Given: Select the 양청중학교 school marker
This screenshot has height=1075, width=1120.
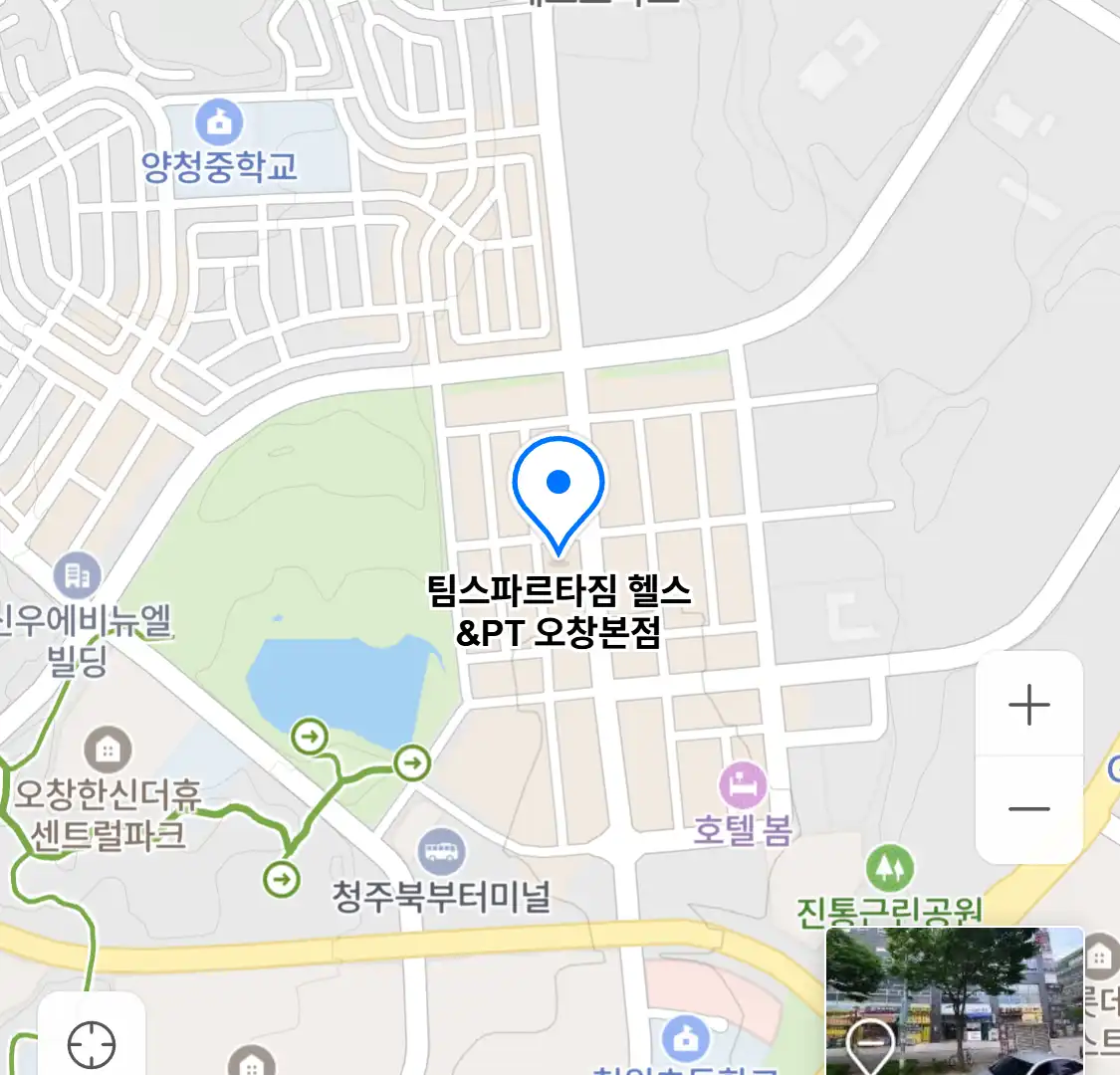Looking at the screenshot, I should tap(220, 123).
